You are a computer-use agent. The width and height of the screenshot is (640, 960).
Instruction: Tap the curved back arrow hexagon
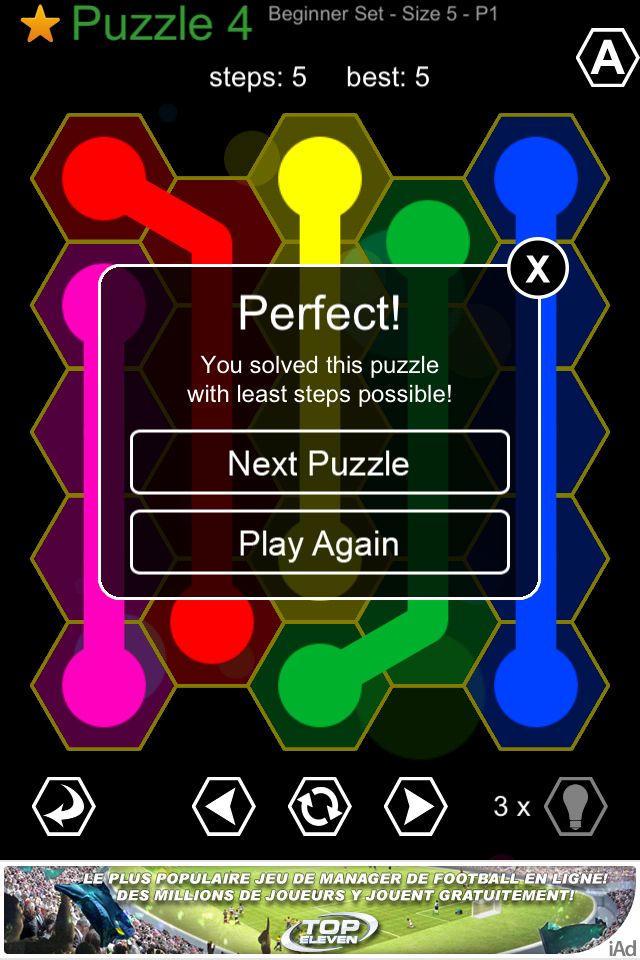[64, 806]
